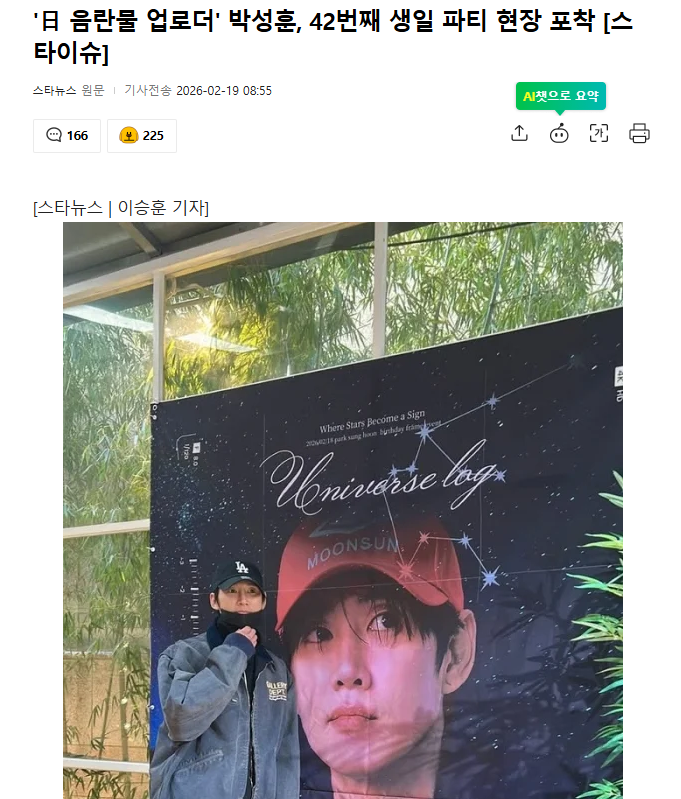Print this article

pos(639,133)
